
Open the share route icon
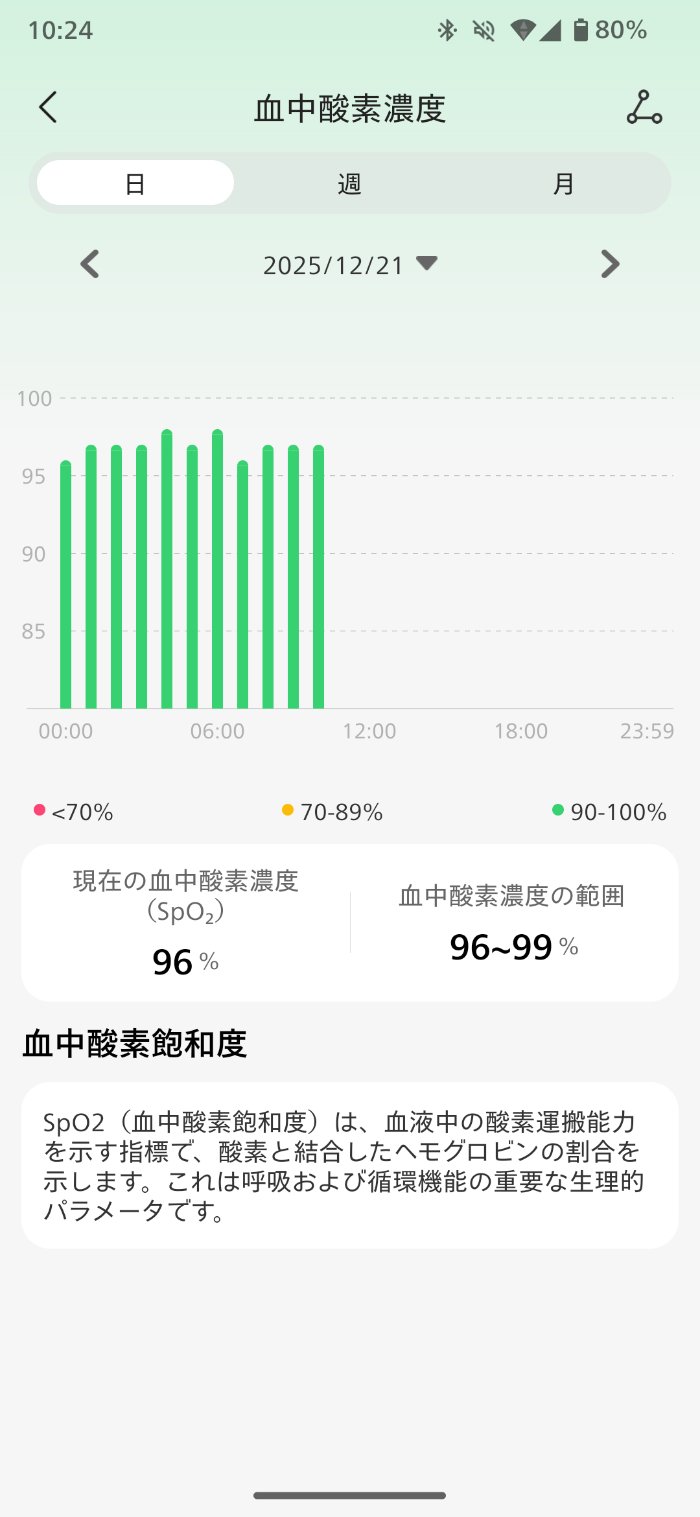(644, 107)
